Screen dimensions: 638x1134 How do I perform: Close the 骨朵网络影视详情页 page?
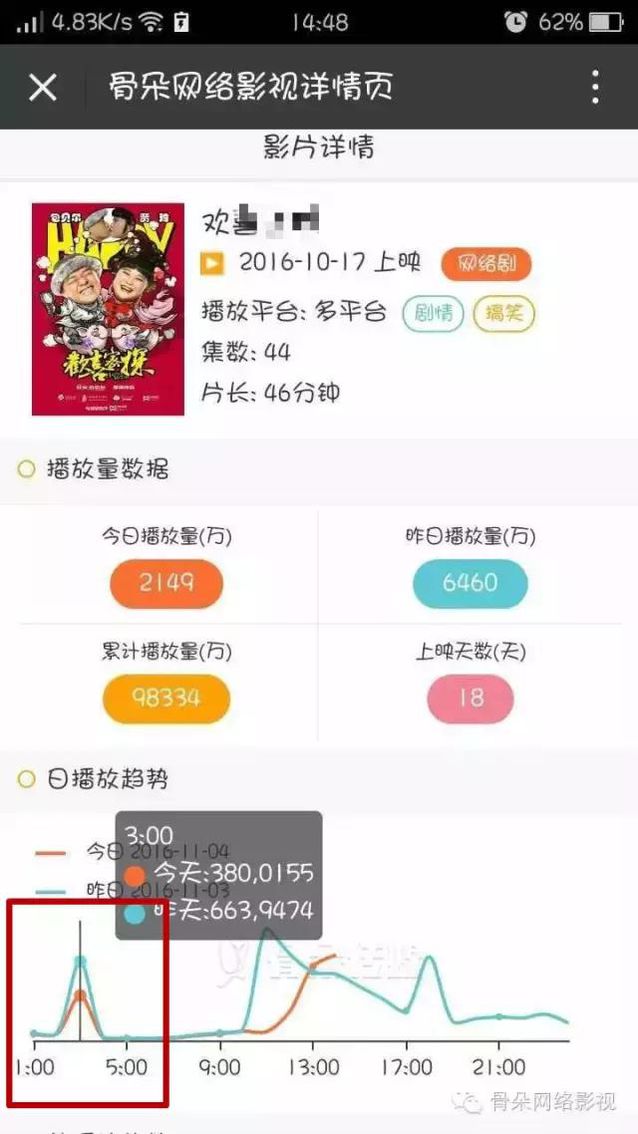pos(42,88)
